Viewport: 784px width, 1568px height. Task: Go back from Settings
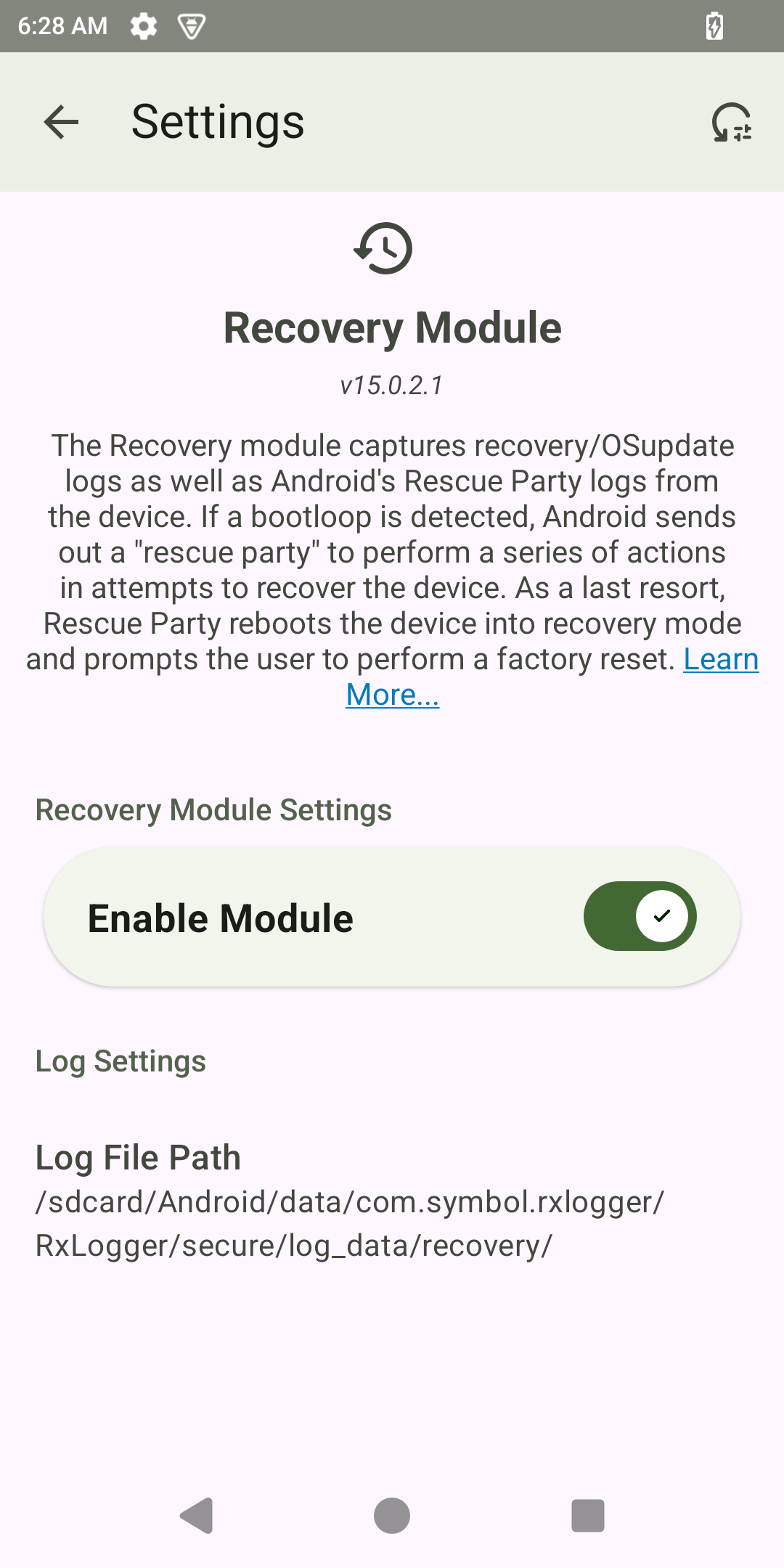pyautogui.click(x=61, y=122)
